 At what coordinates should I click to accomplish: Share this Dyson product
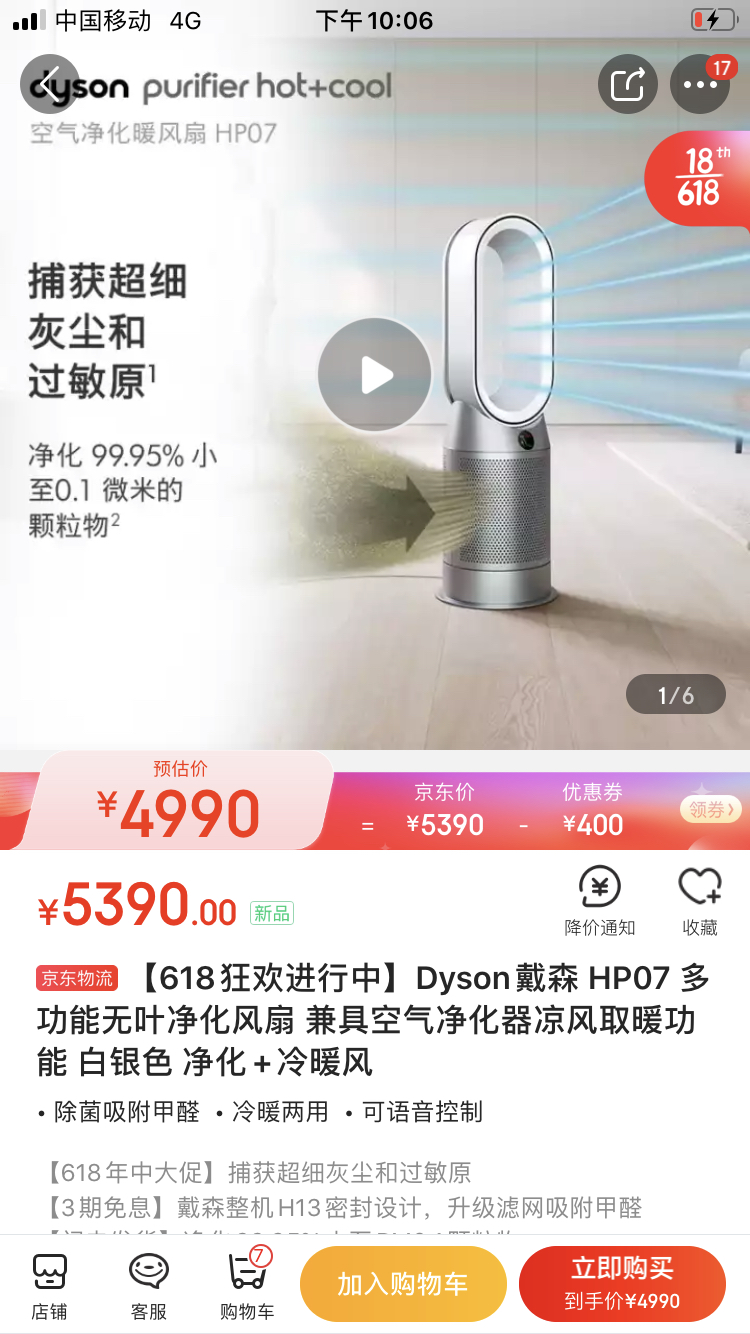coord(628,84)
